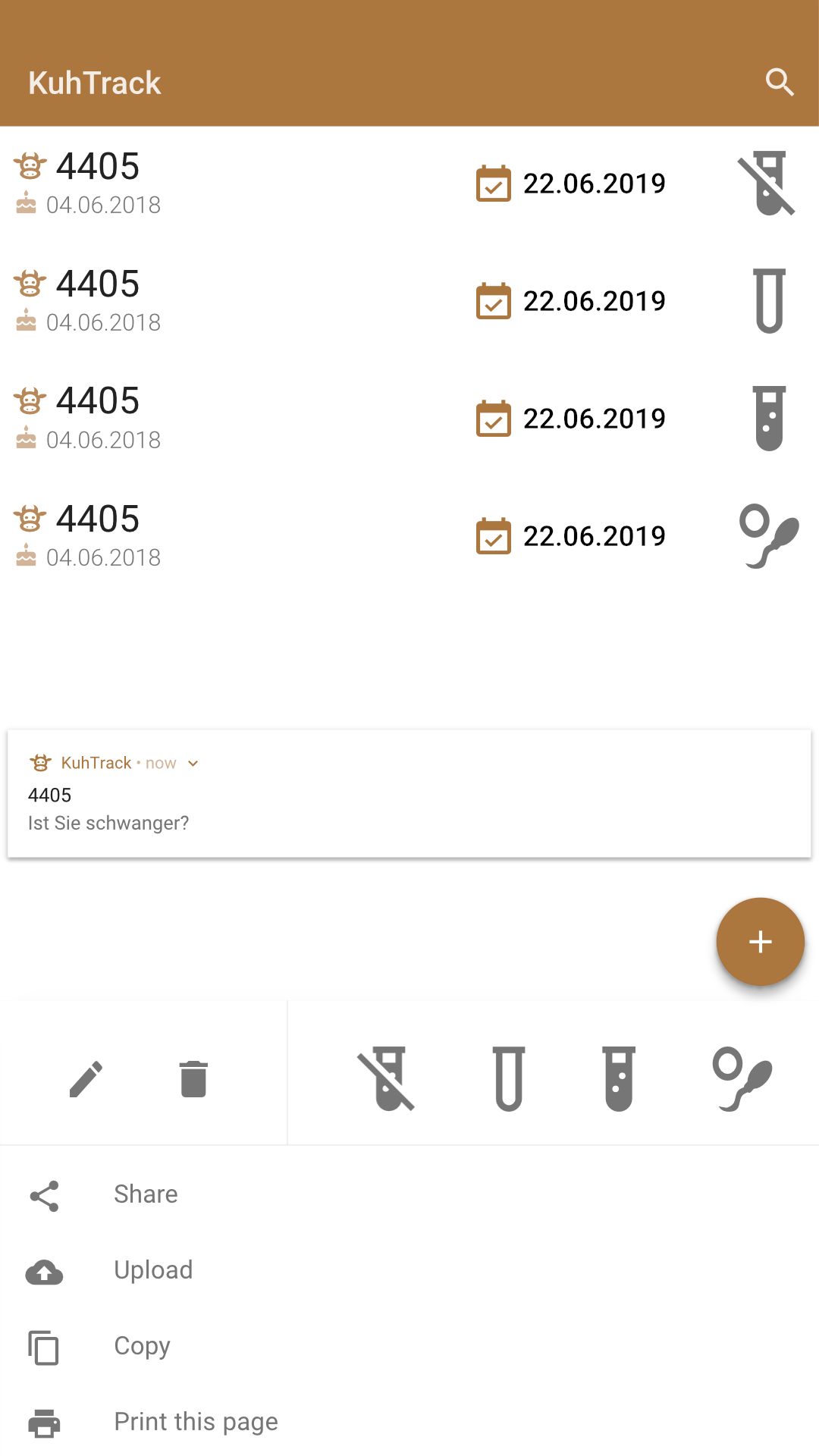The image size is (819, 1456).
Task: Open the search icon in the app bar
Action: [x=780, y=82]
